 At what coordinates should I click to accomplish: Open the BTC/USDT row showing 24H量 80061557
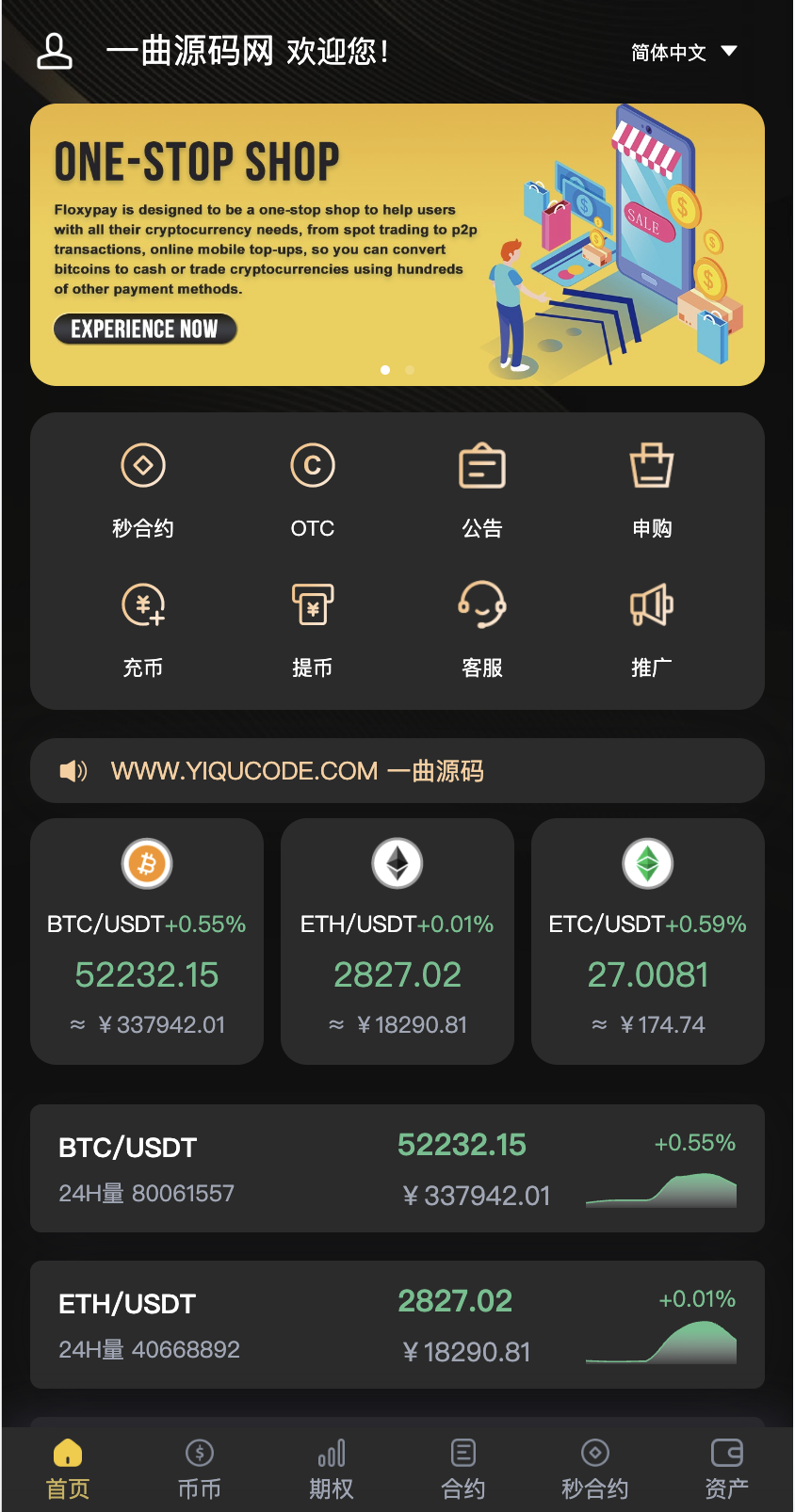pyautogui.click(x=397, y=1168)
